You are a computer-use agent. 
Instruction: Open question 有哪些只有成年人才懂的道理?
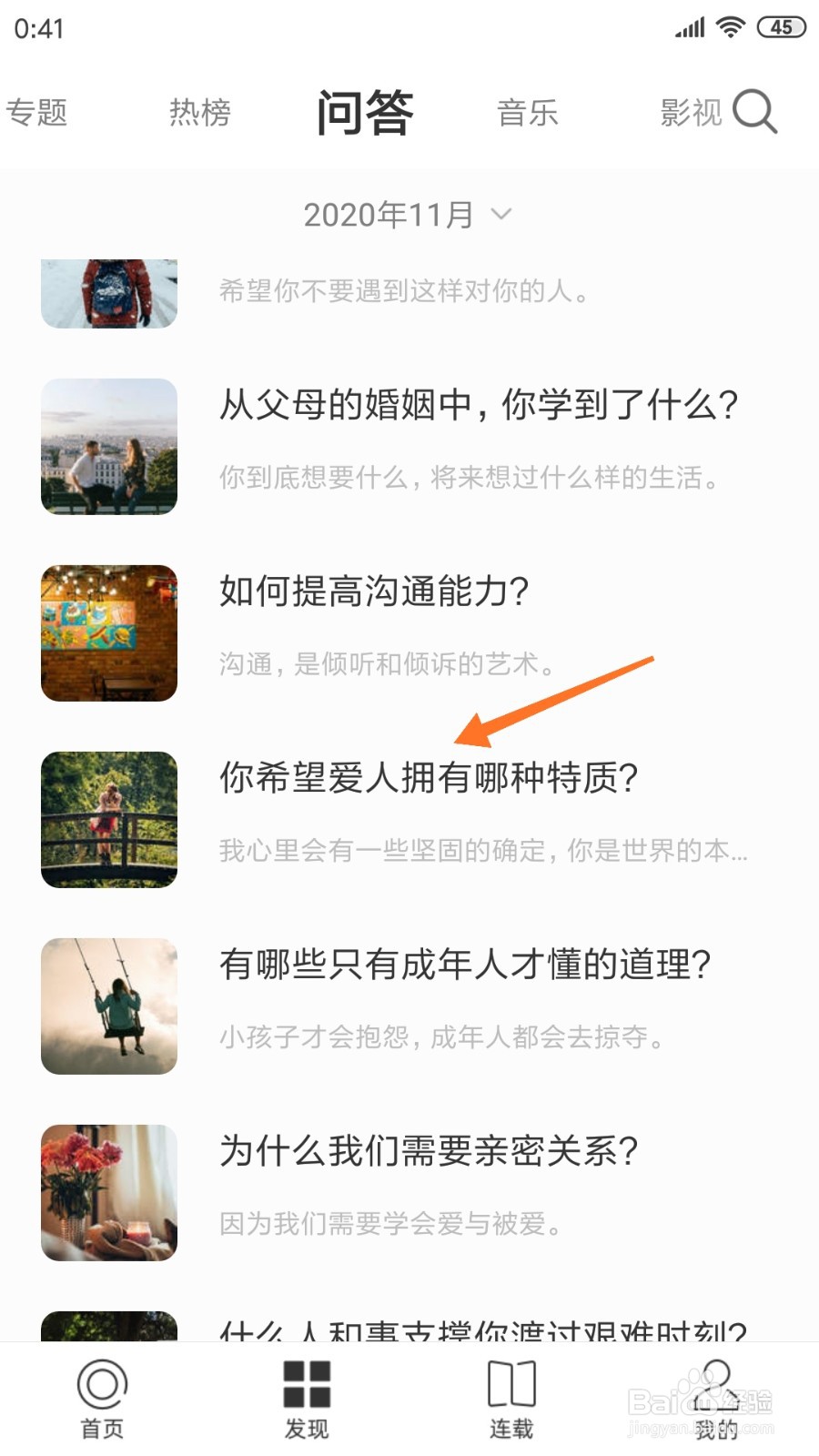coord(465,965)
